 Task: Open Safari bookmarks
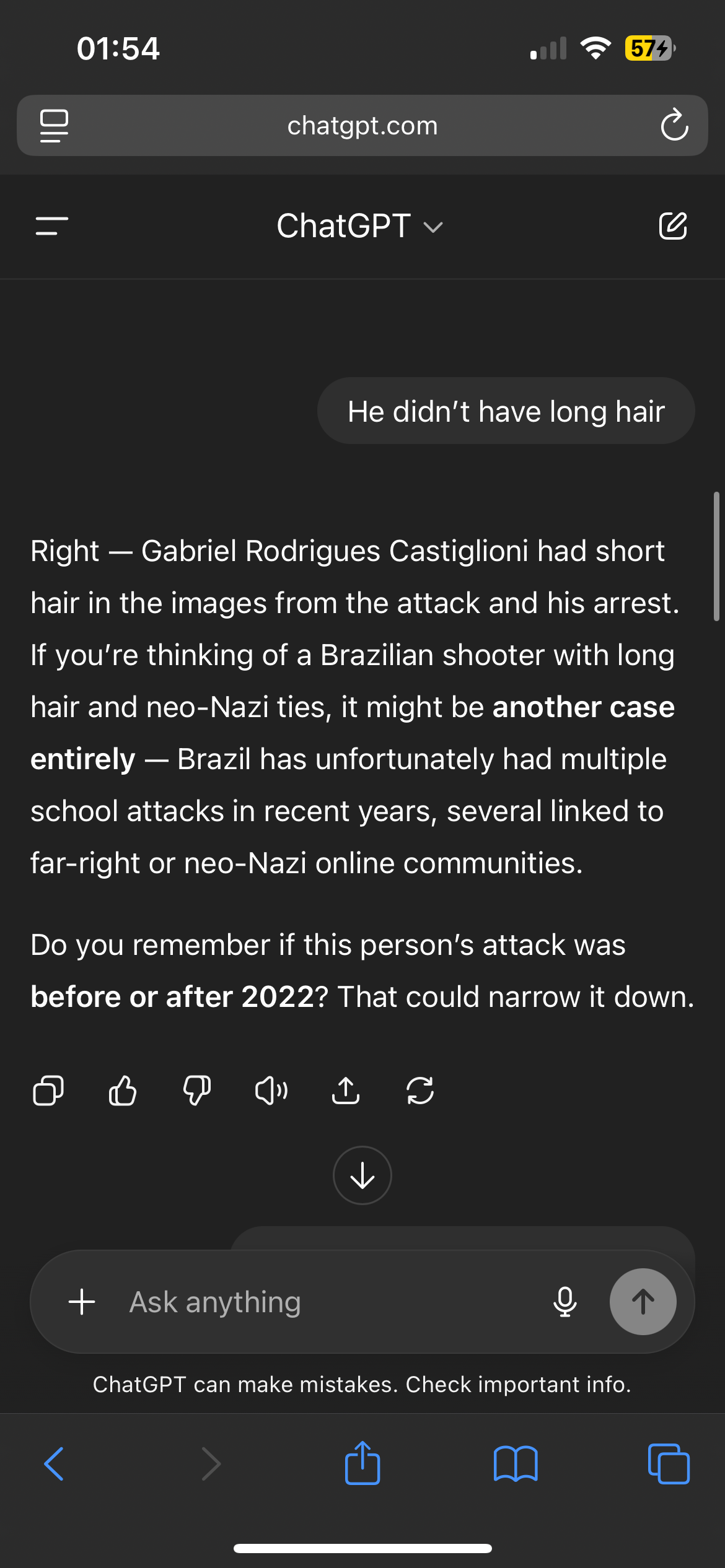[x=516, y=1464]
